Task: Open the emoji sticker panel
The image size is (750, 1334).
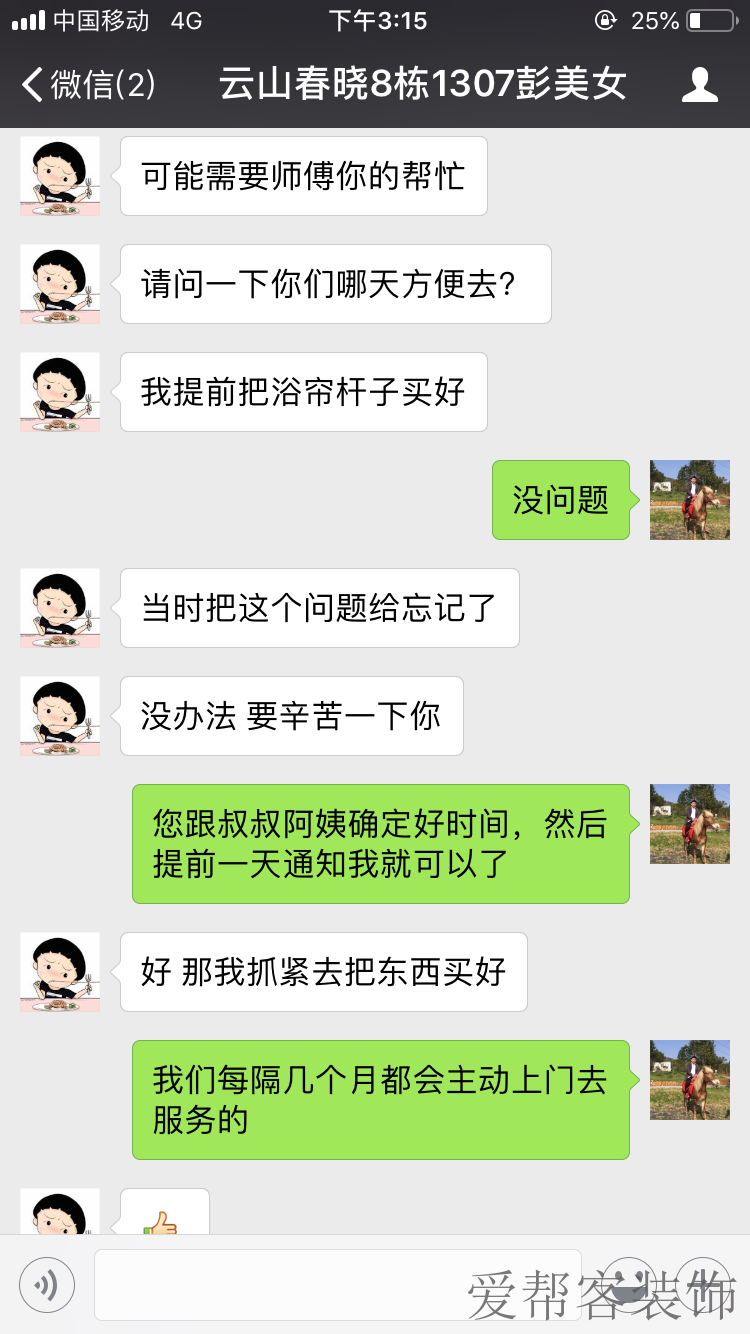Action: (629, 1284)
